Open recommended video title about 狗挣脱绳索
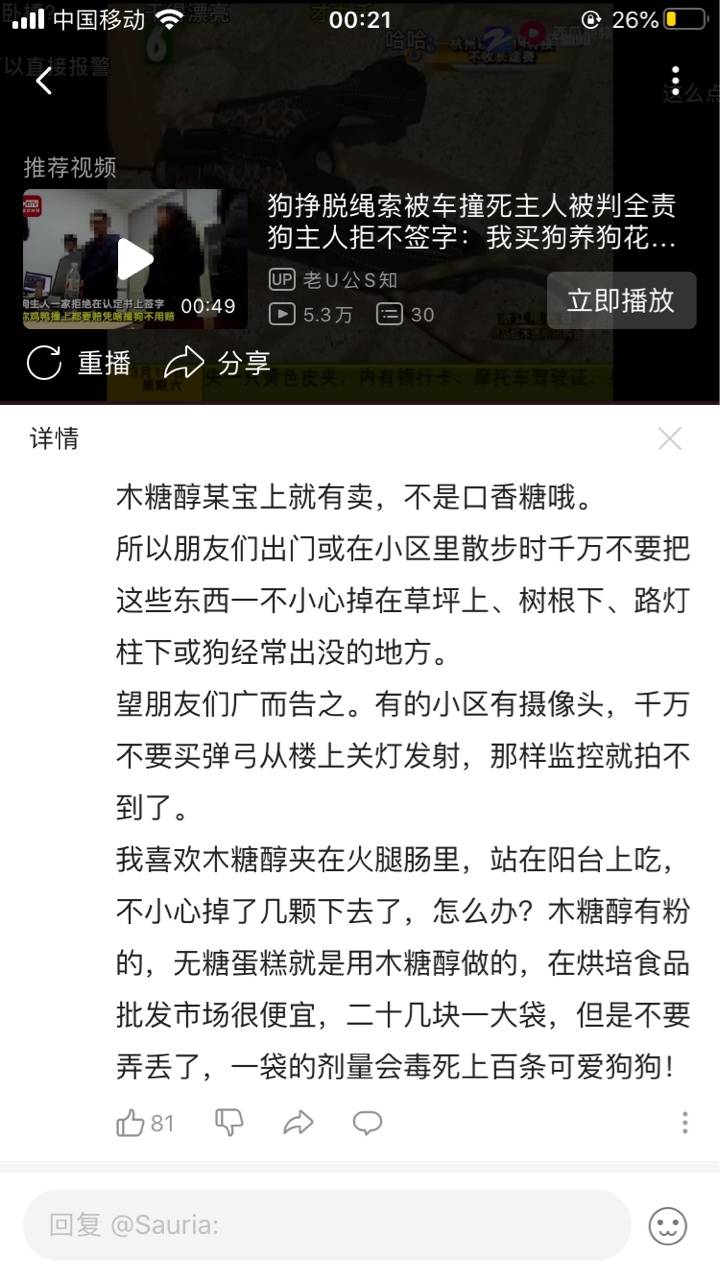This screenshot has width=720, height=1280. pos(472,223)
